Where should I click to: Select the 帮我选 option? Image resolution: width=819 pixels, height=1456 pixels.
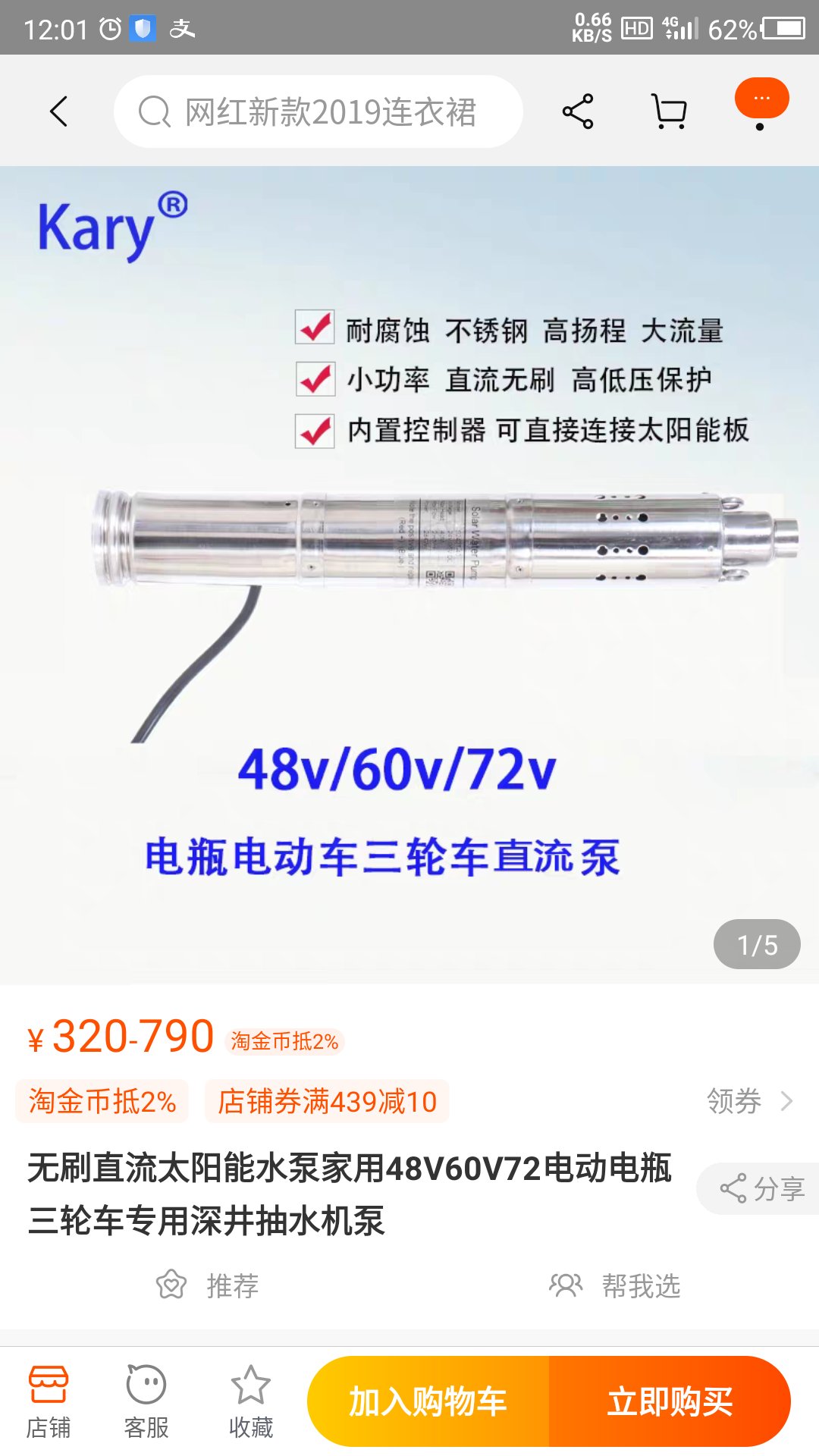click(616, 1285)
